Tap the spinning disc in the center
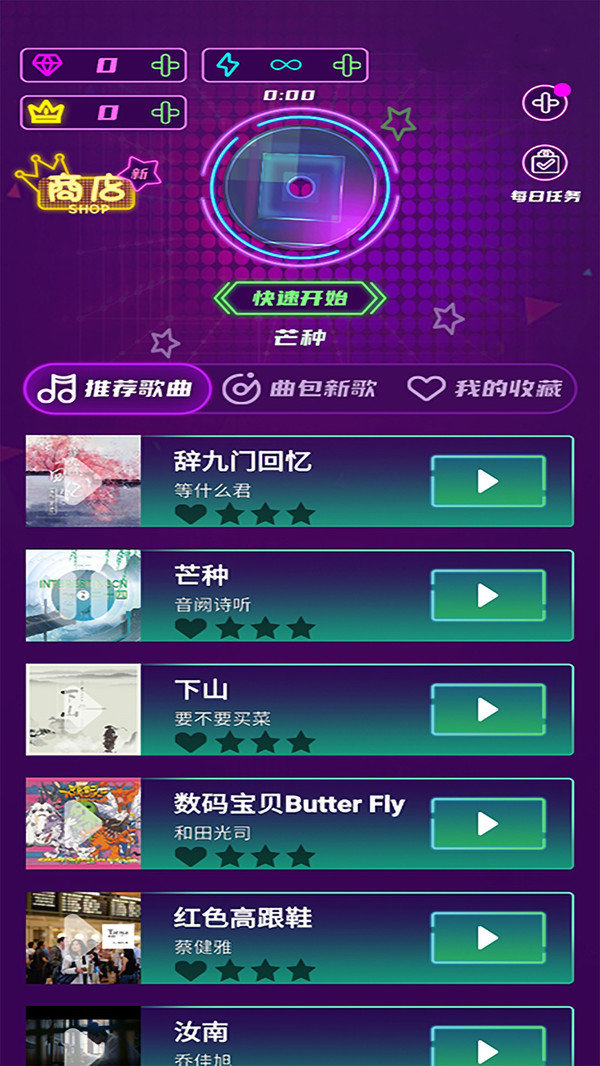The image size is (600, 1066). coord(298,186)
